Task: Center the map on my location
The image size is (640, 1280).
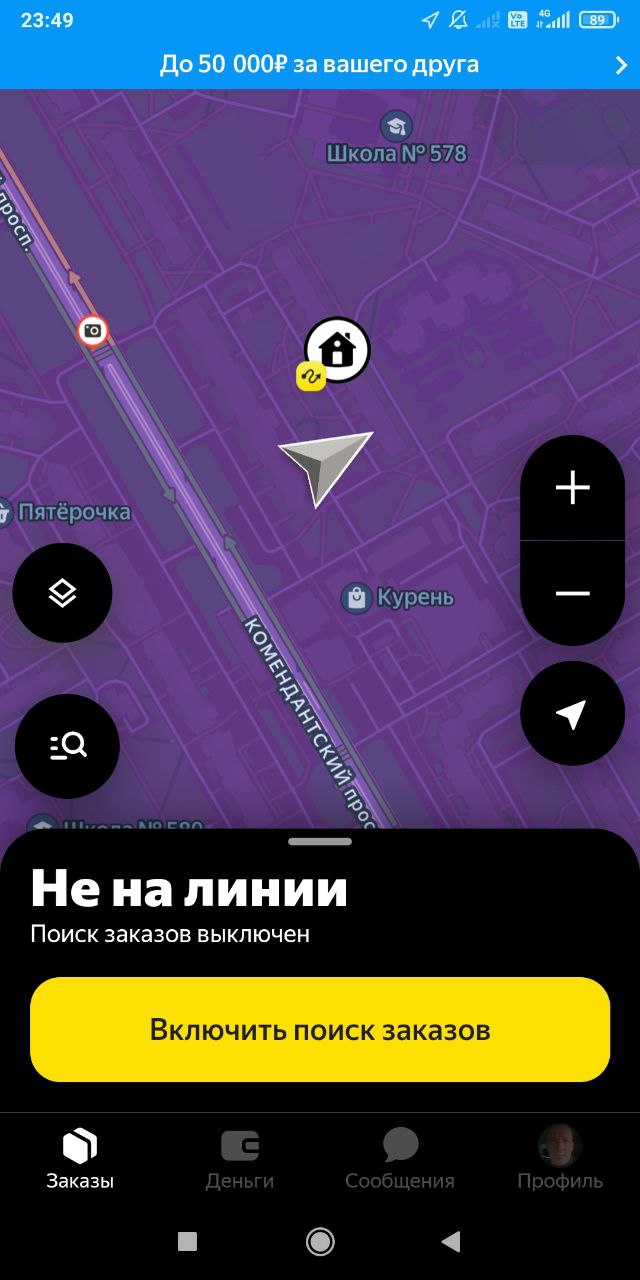Action: tap(572, 714)
